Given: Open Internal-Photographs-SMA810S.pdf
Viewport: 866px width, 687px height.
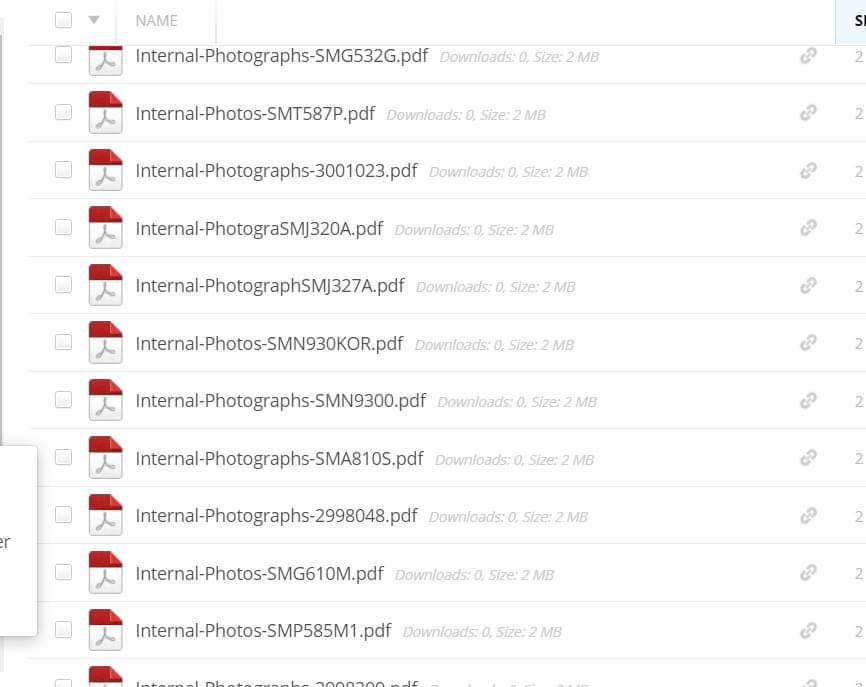Looking at the screenshot, I should point(279,459).
